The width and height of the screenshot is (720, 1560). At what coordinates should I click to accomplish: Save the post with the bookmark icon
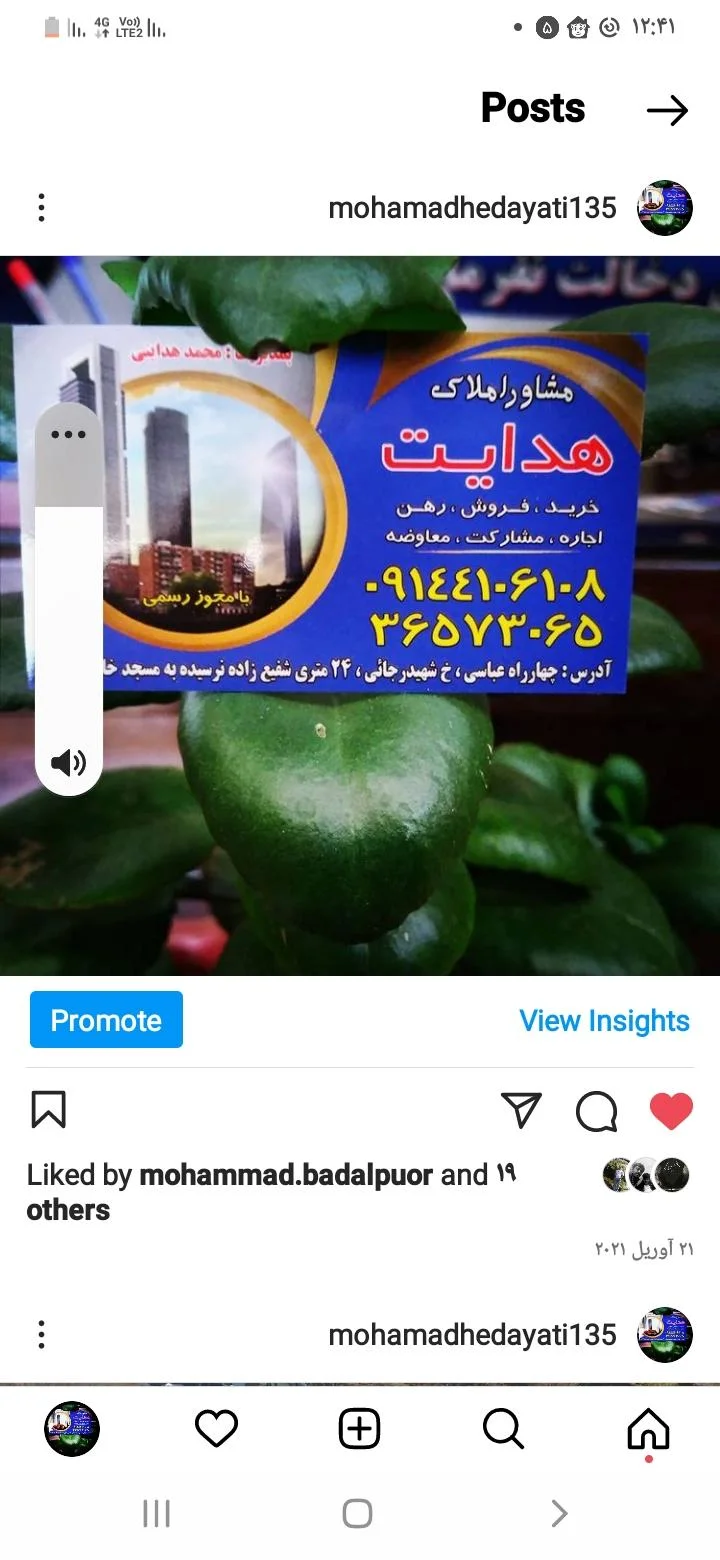pos(48,1110)
